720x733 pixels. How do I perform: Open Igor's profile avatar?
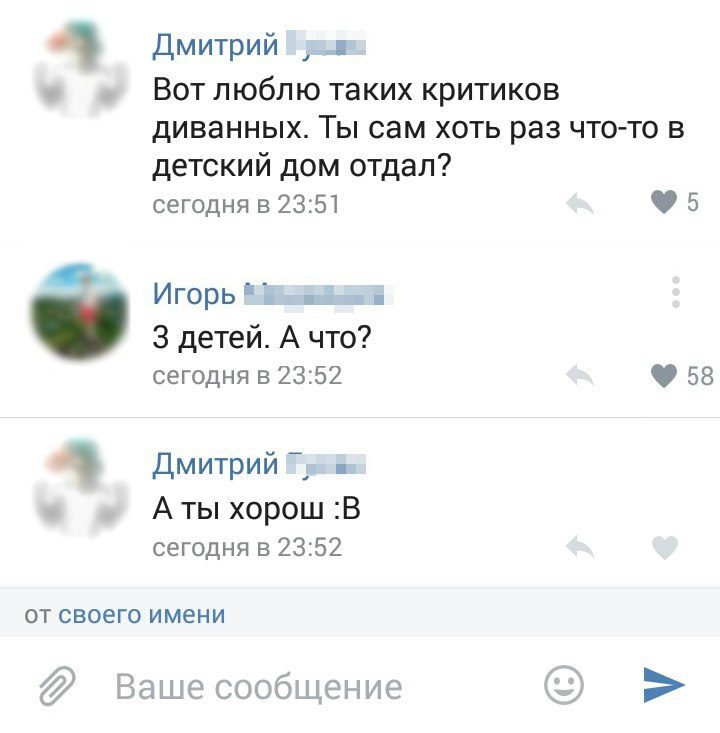coord(80,312)
